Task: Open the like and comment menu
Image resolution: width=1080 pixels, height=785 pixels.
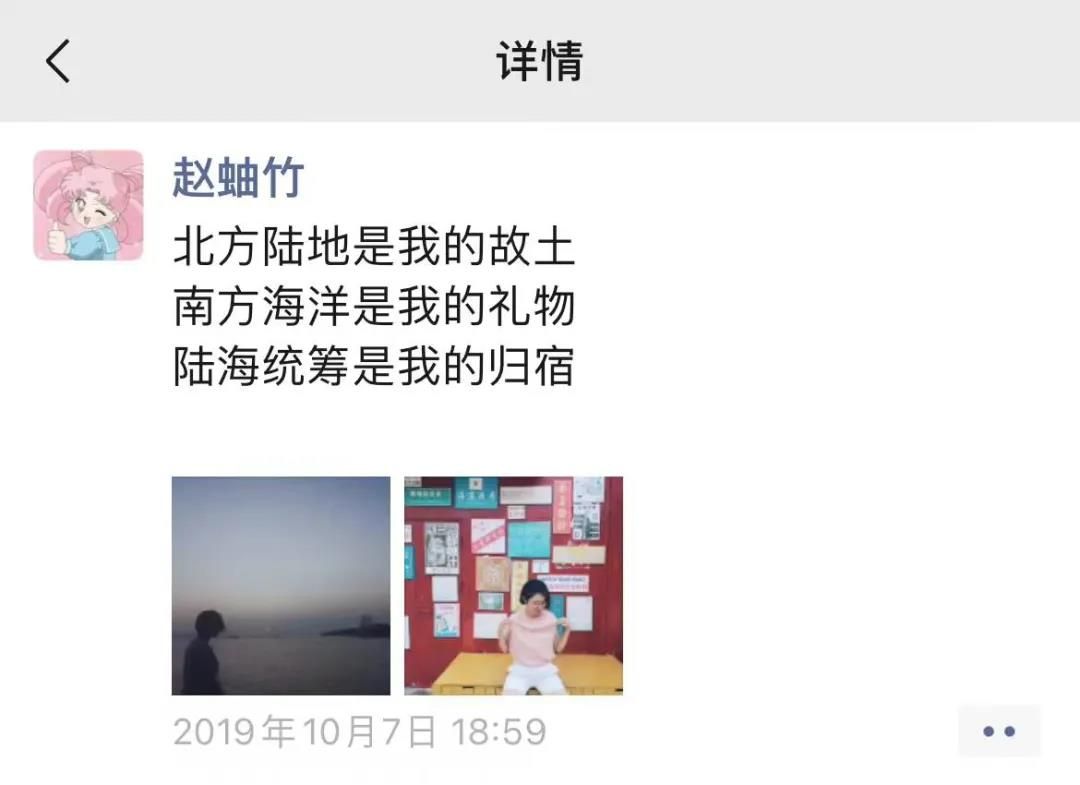Action: click(998, 731)
